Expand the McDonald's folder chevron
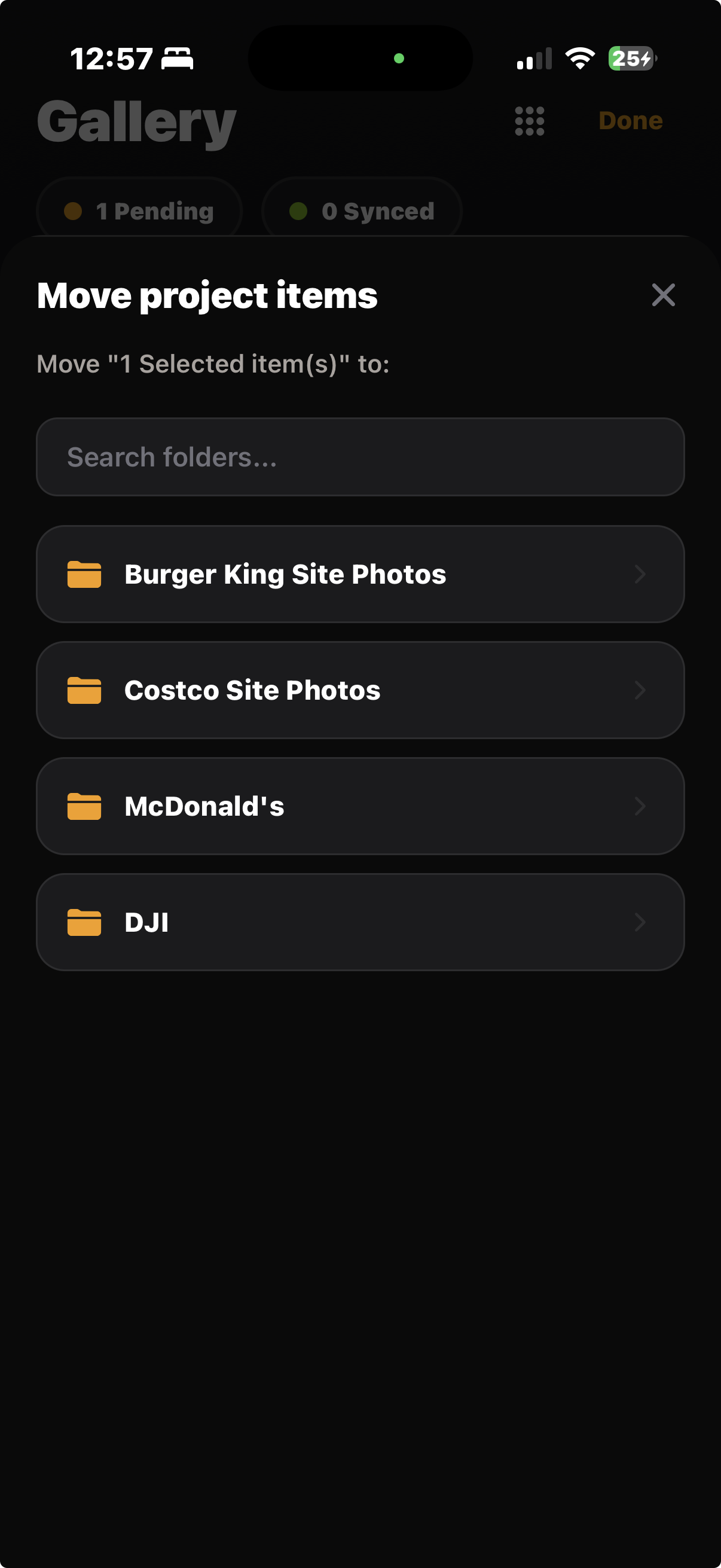The image size is (721, 1568). [639, 806]
